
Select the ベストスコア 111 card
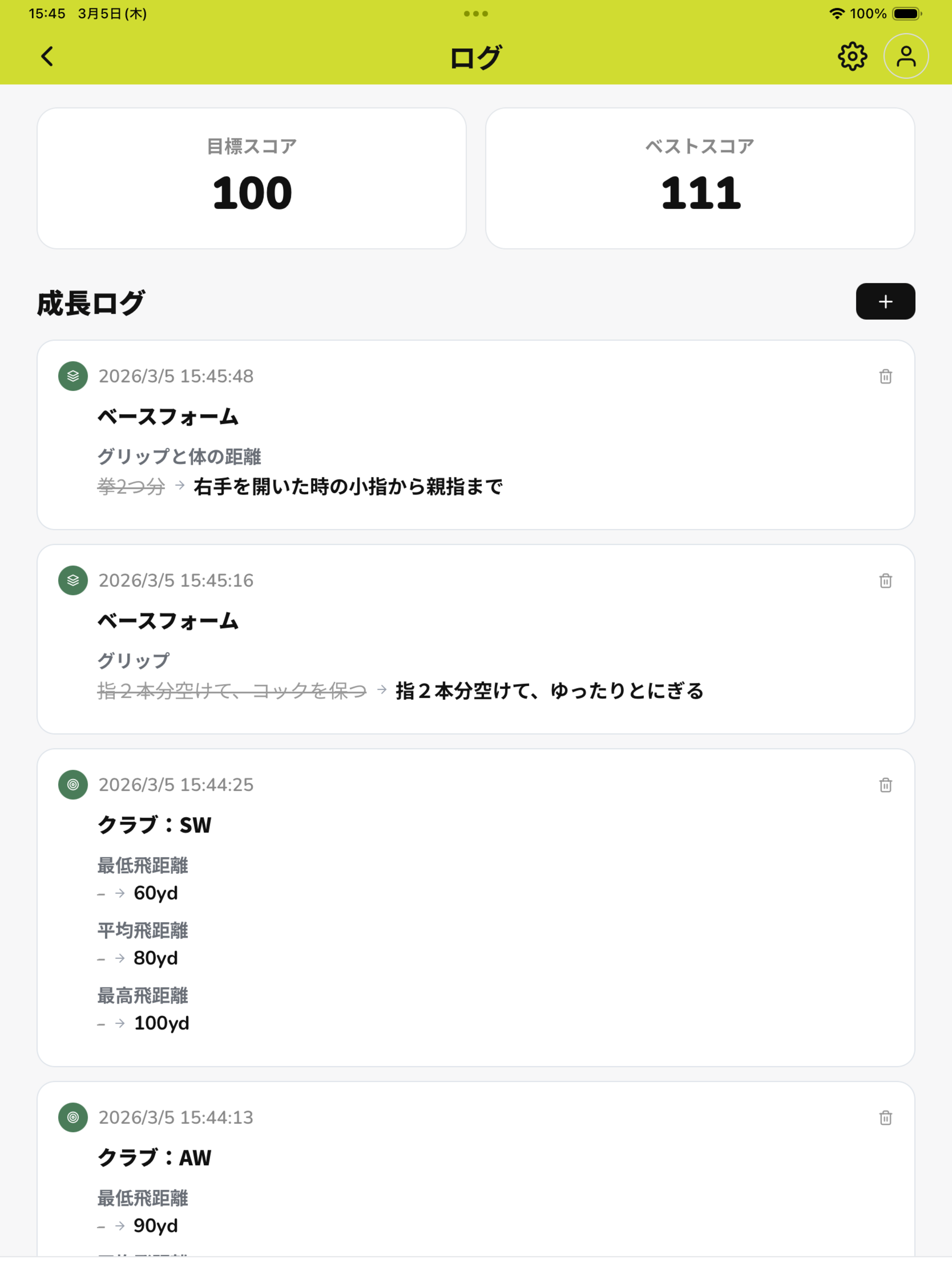(x=700, y=178)
